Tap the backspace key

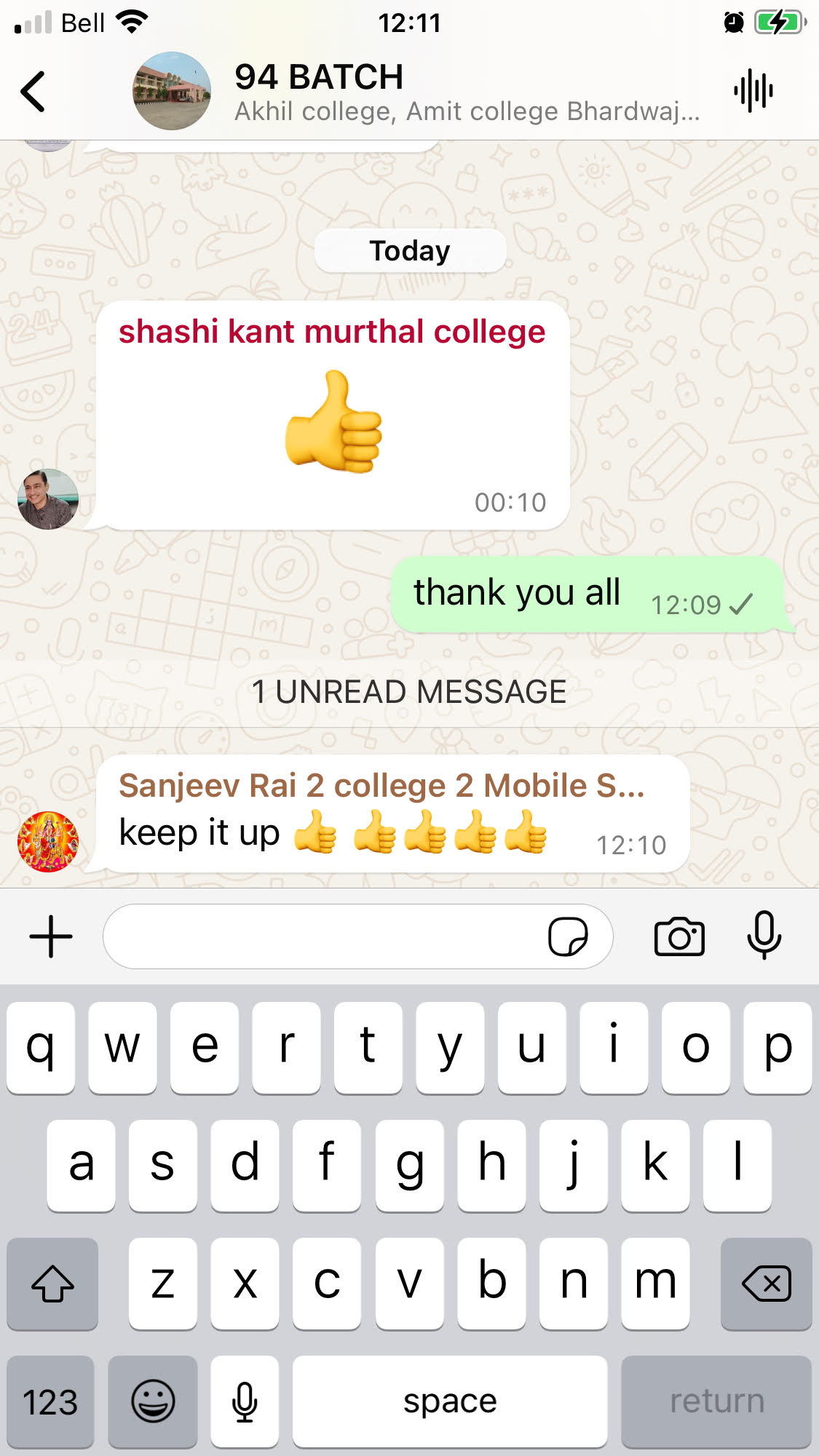[766, 1284]
